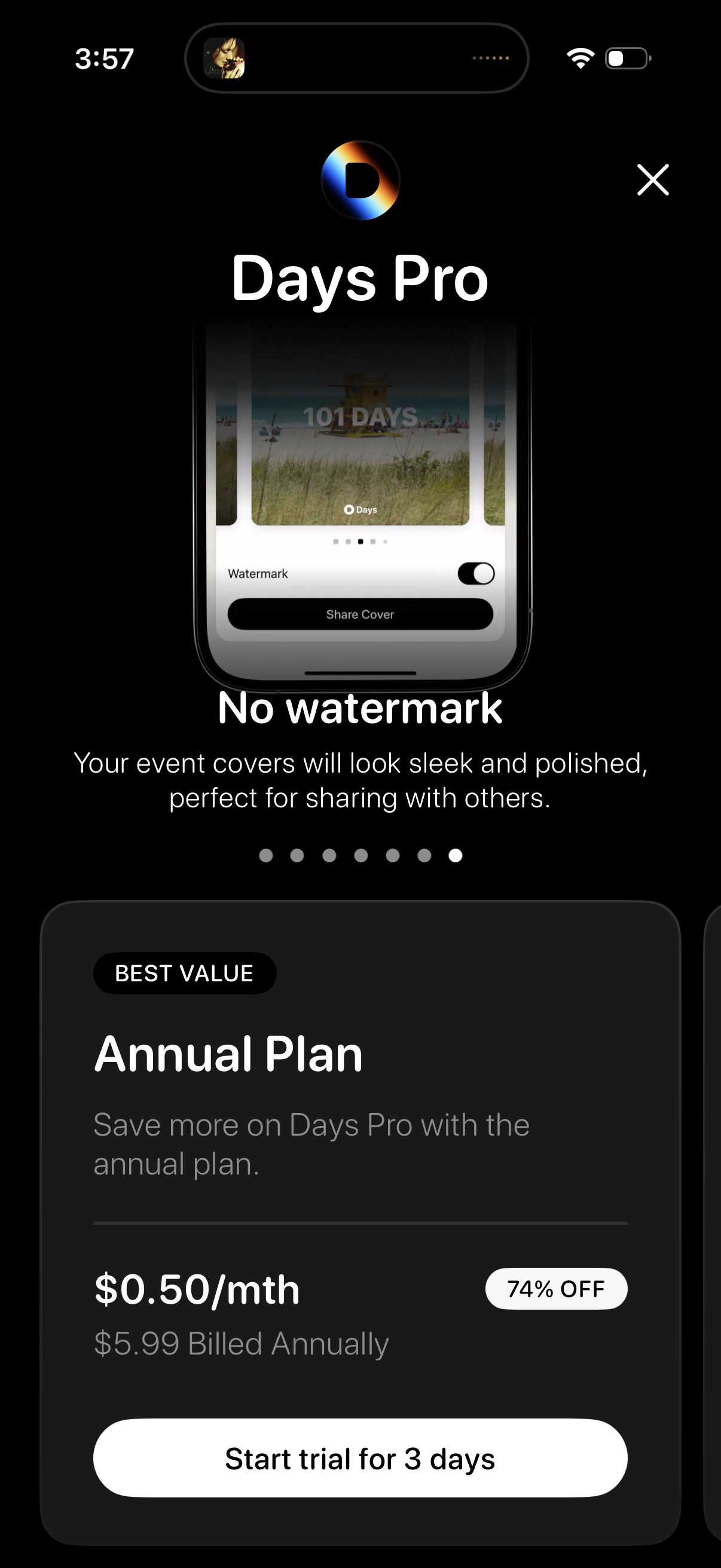Start trial for 3 days
The width and height of the screenshot is (721, 1568).
[360, 1457]
